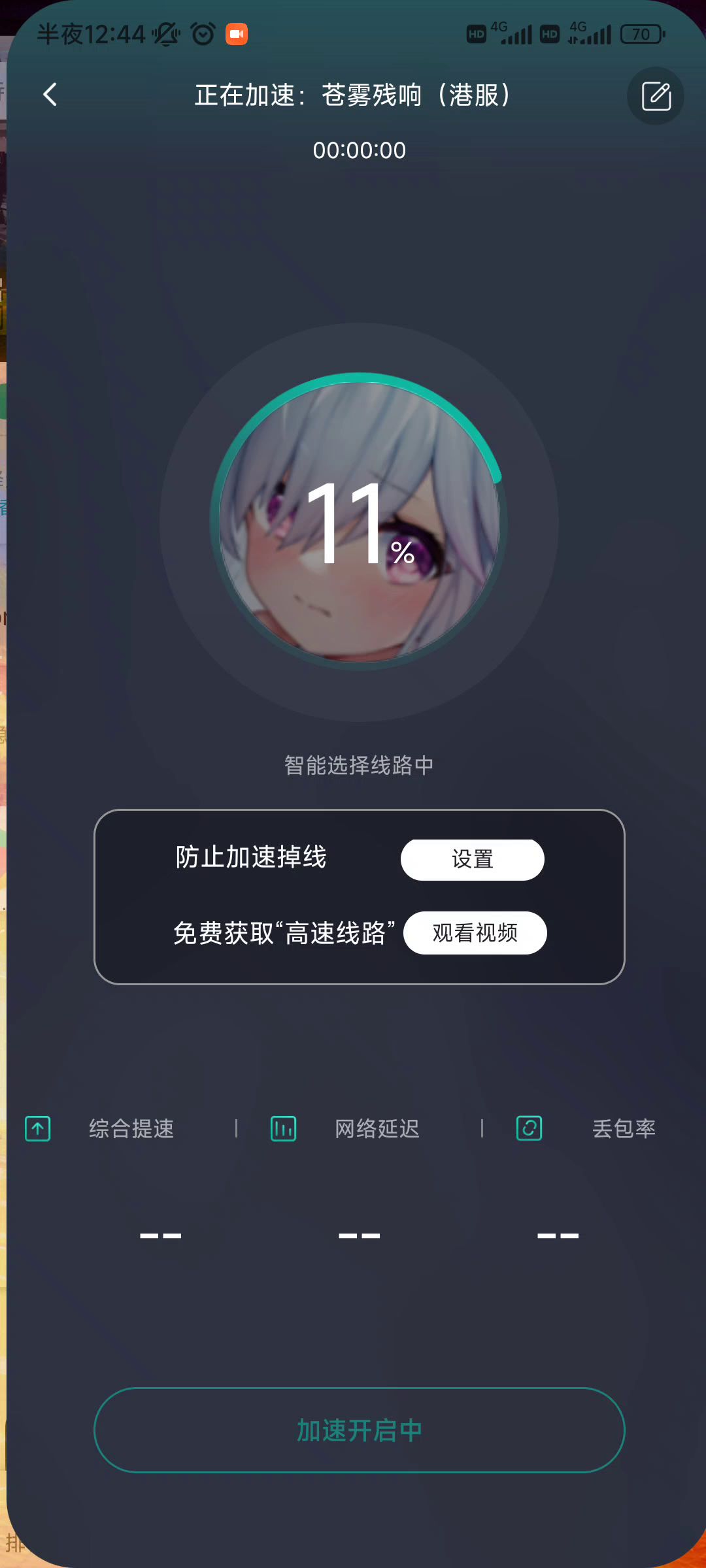Open the edit icon at top right
706x1568 pixels.
coord(656,96)
